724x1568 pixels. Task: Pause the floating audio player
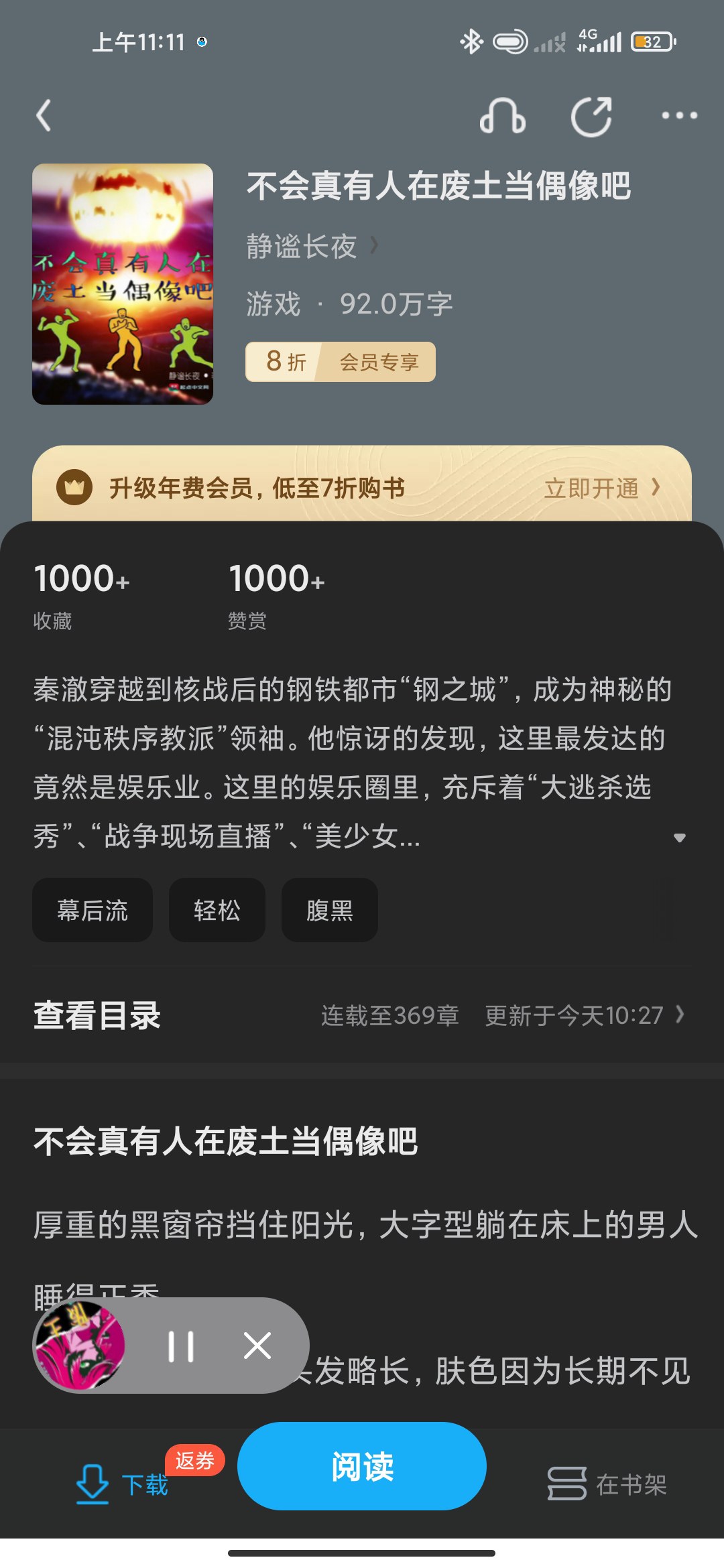click(181, 1346)
